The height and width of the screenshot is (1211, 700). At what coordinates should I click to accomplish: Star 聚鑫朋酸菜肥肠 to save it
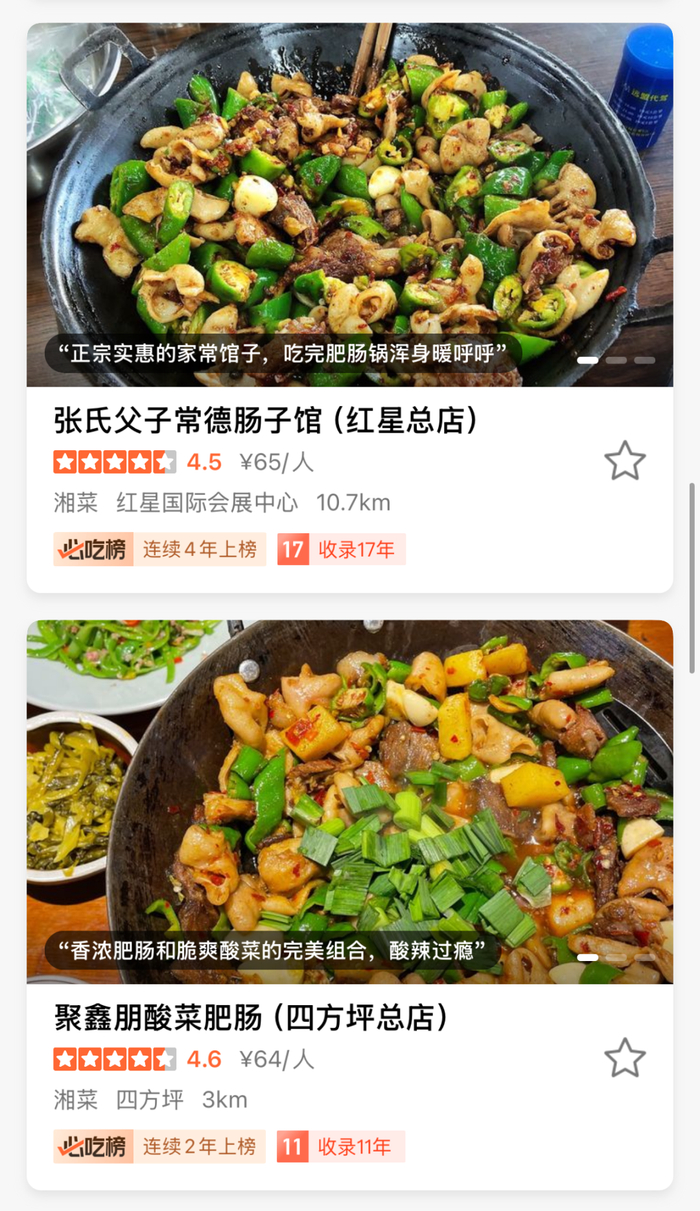click(625, 1058)
